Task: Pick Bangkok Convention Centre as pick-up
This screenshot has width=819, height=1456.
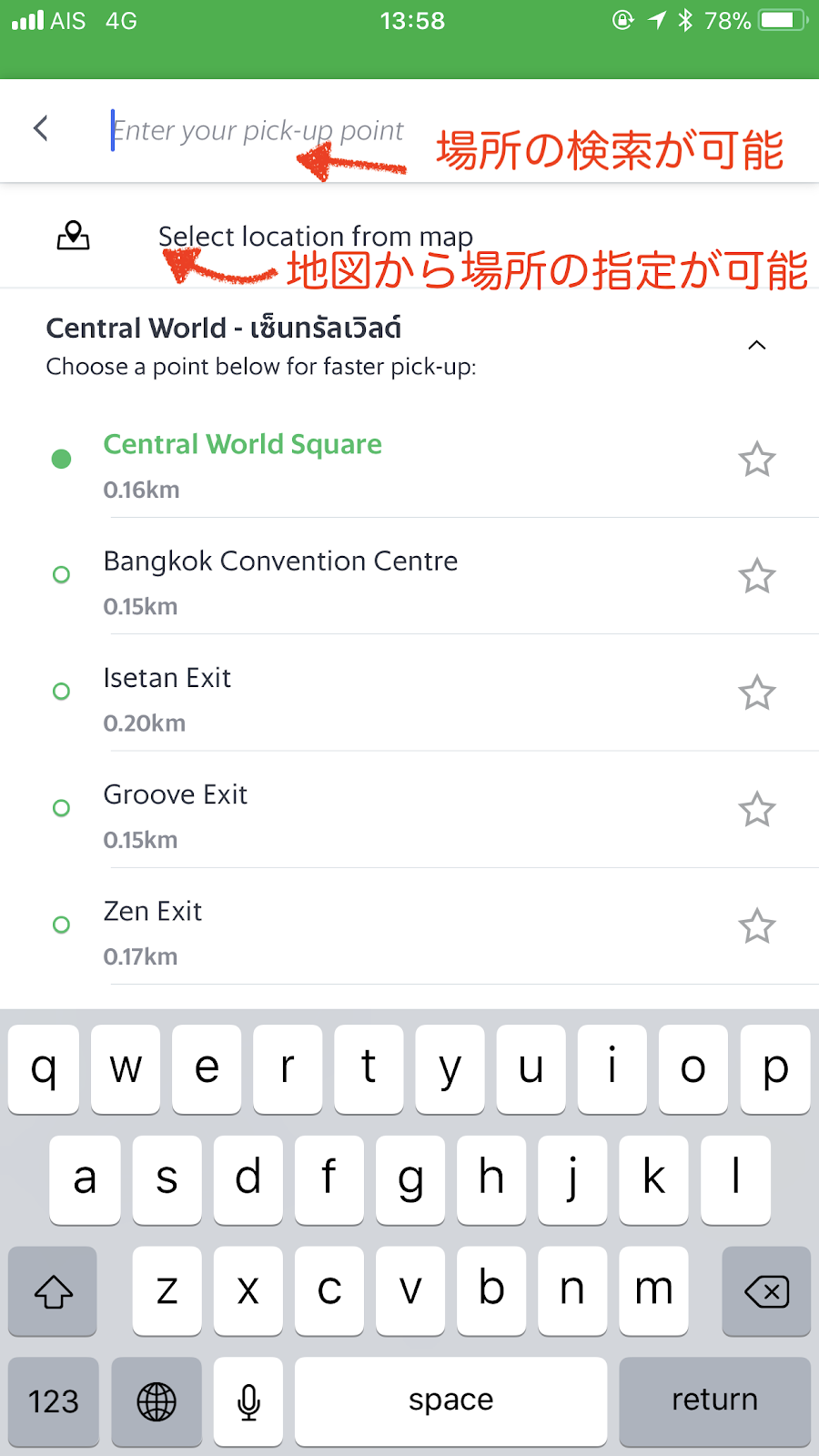Action: pos(280,561)
